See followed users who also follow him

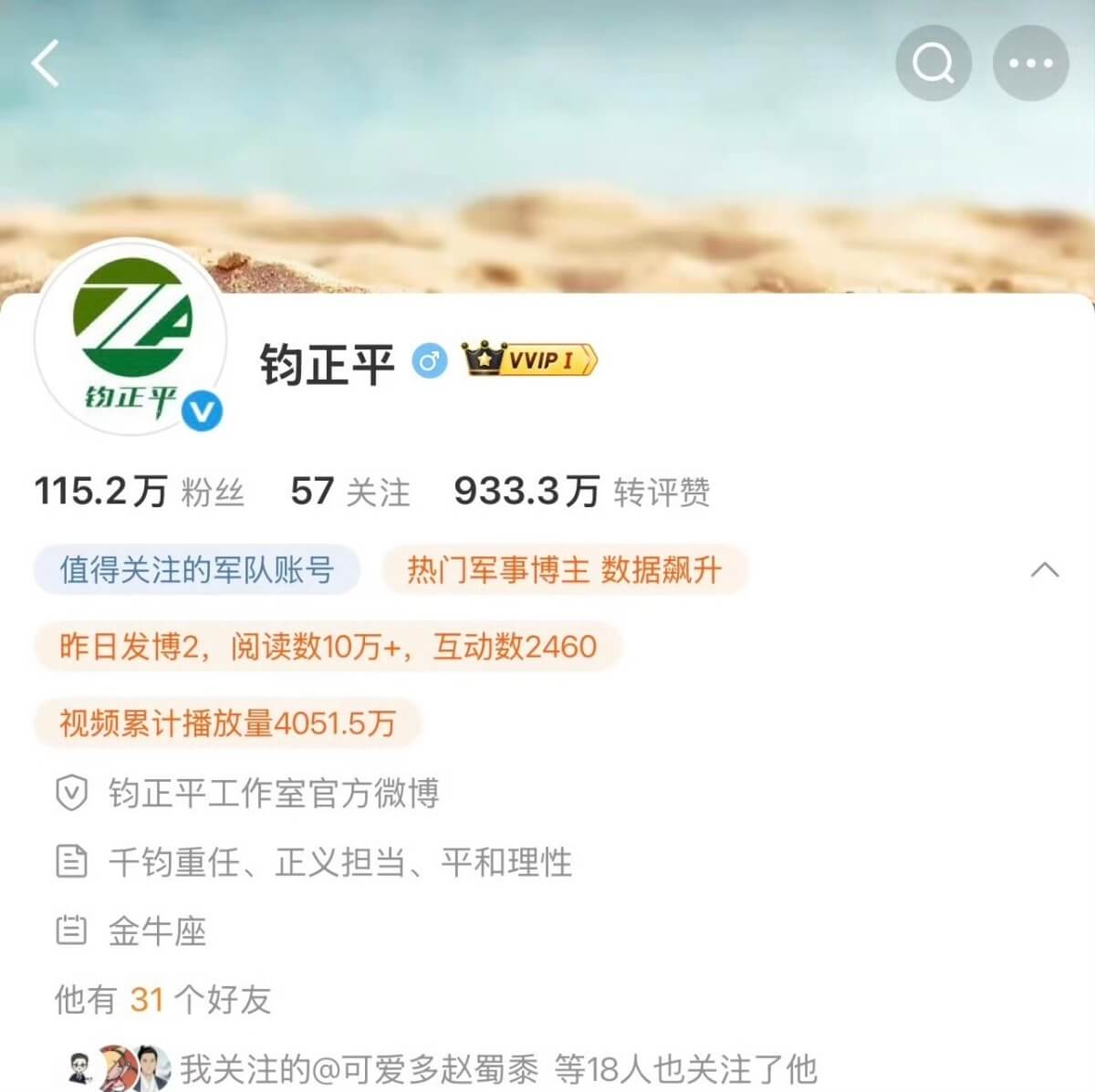click(x=497, y=1068)
